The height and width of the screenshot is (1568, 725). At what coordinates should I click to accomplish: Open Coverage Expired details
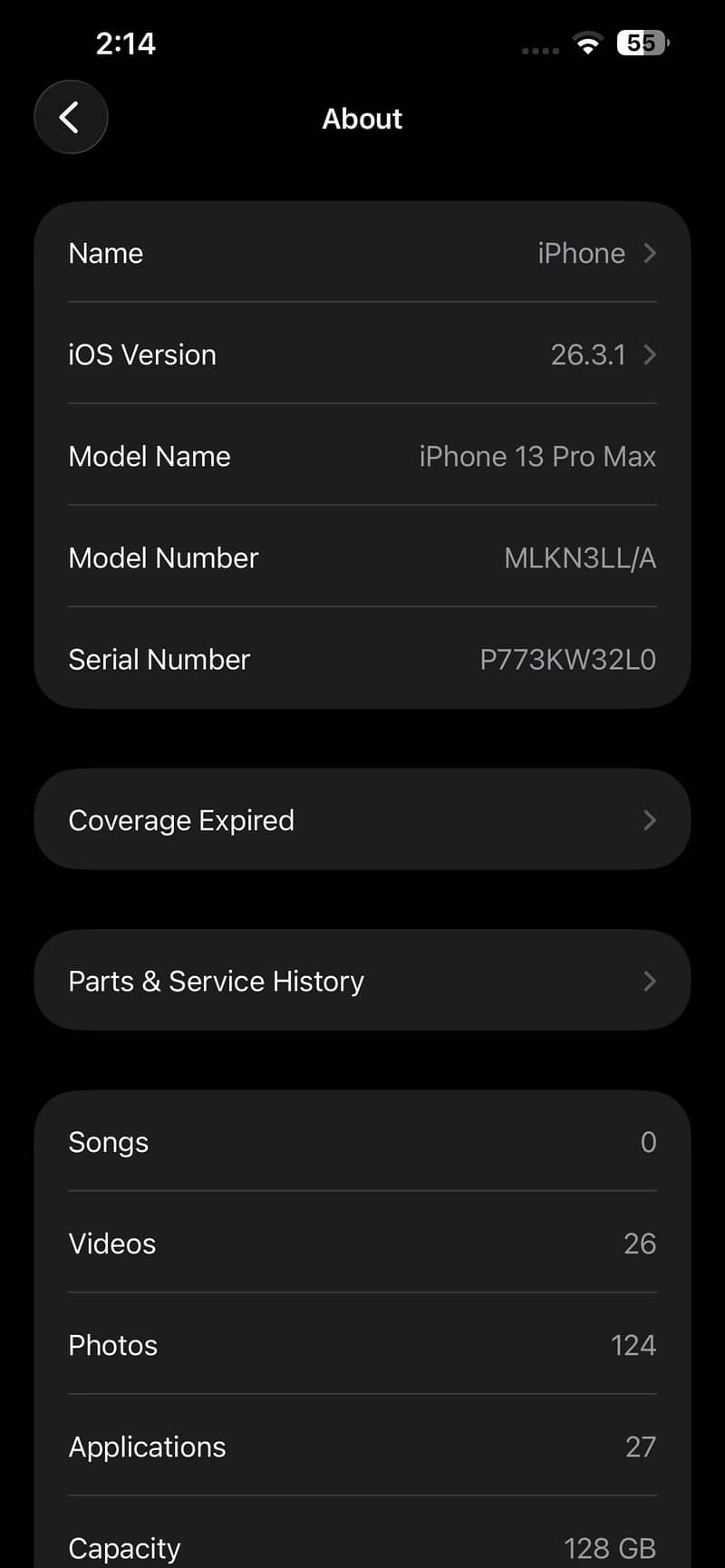(x=362, y=819)
